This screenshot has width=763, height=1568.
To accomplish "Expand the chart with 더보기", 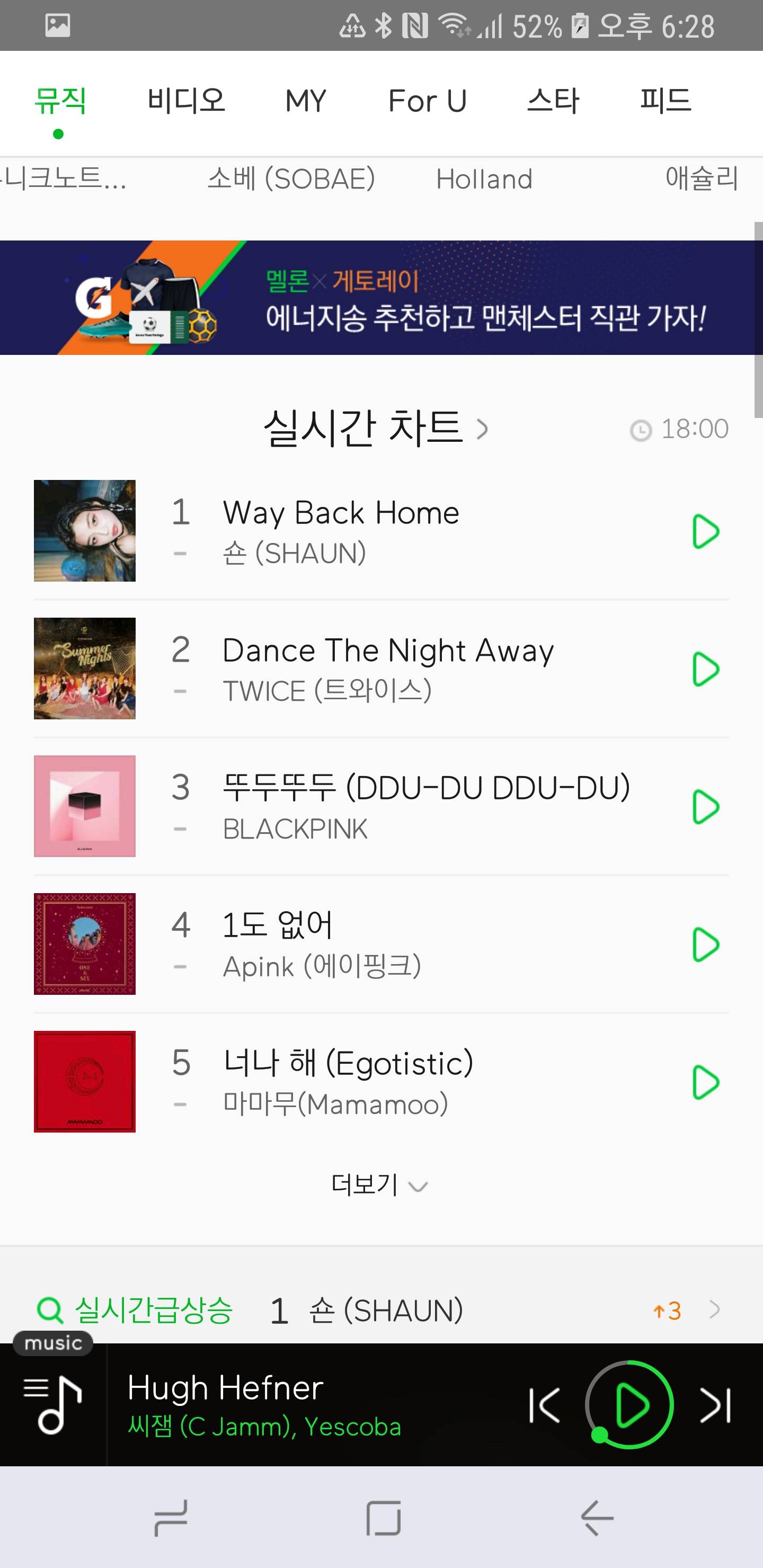I will click(x=379, y=1185).
